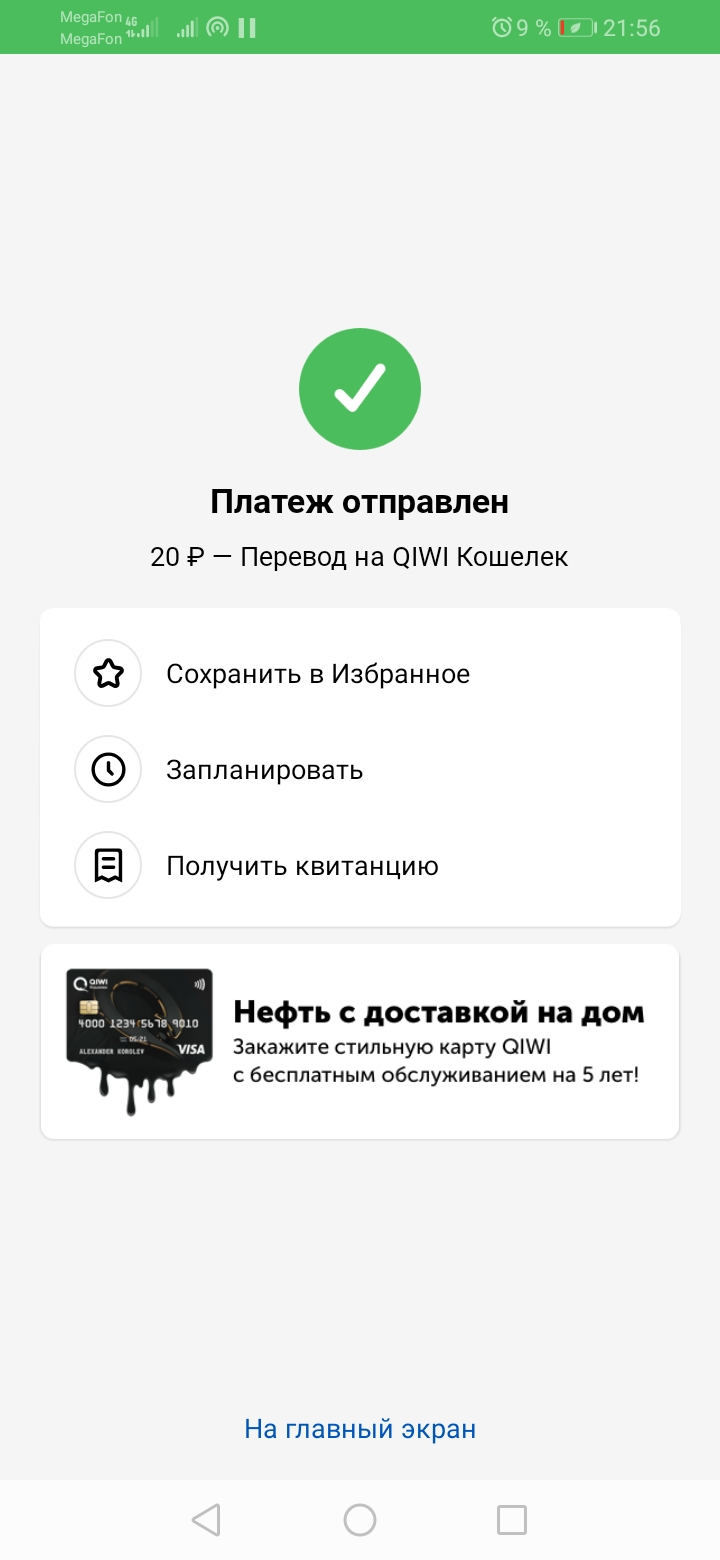The width and height of the screenshot is (720, 1560).
Task: Schedule this payment via Запланировать
Action: 360,770
